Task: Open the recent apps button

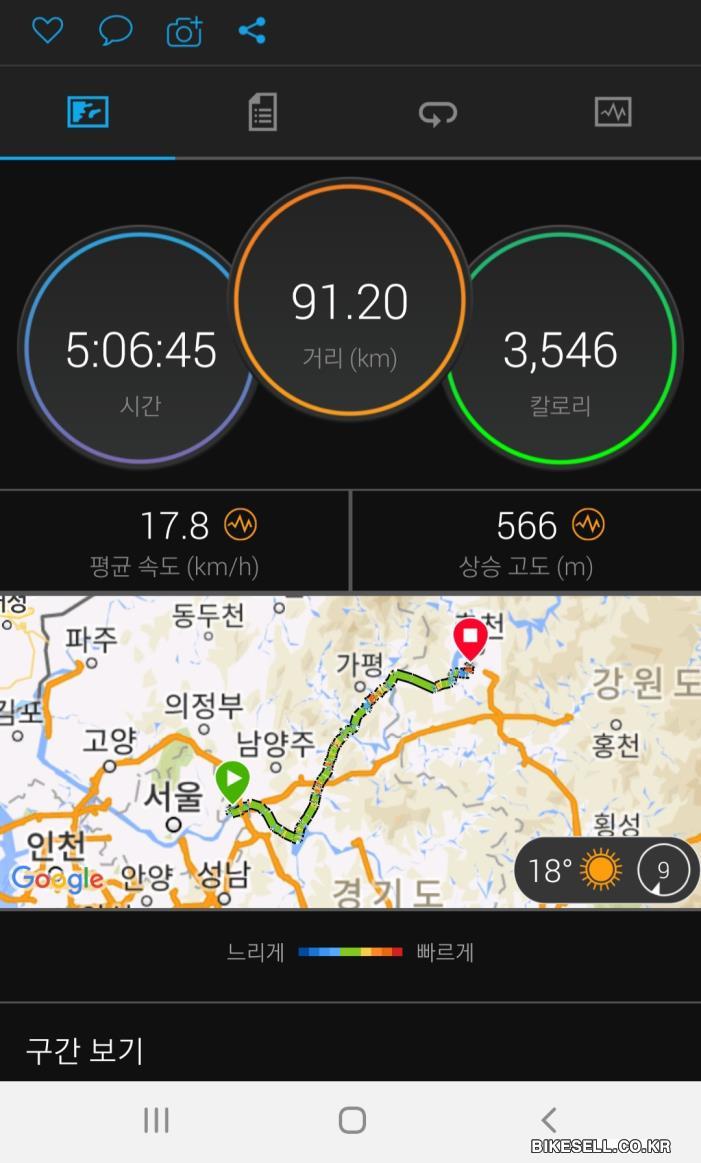Action: pyautogui.click(x=157, y=1120)
